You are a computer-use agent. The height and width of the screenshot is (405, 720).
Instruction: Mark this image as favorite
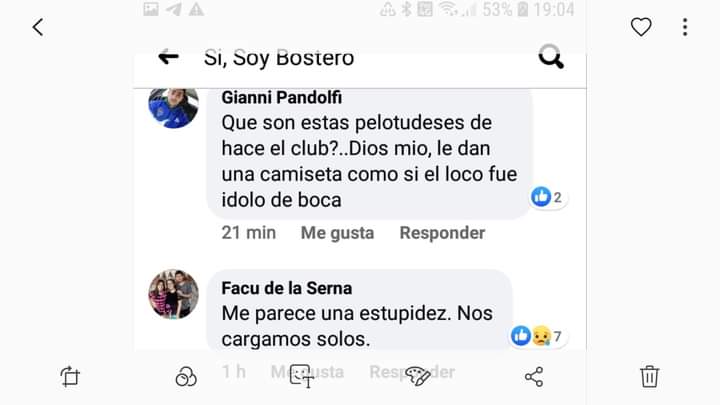tap(641, 27)
